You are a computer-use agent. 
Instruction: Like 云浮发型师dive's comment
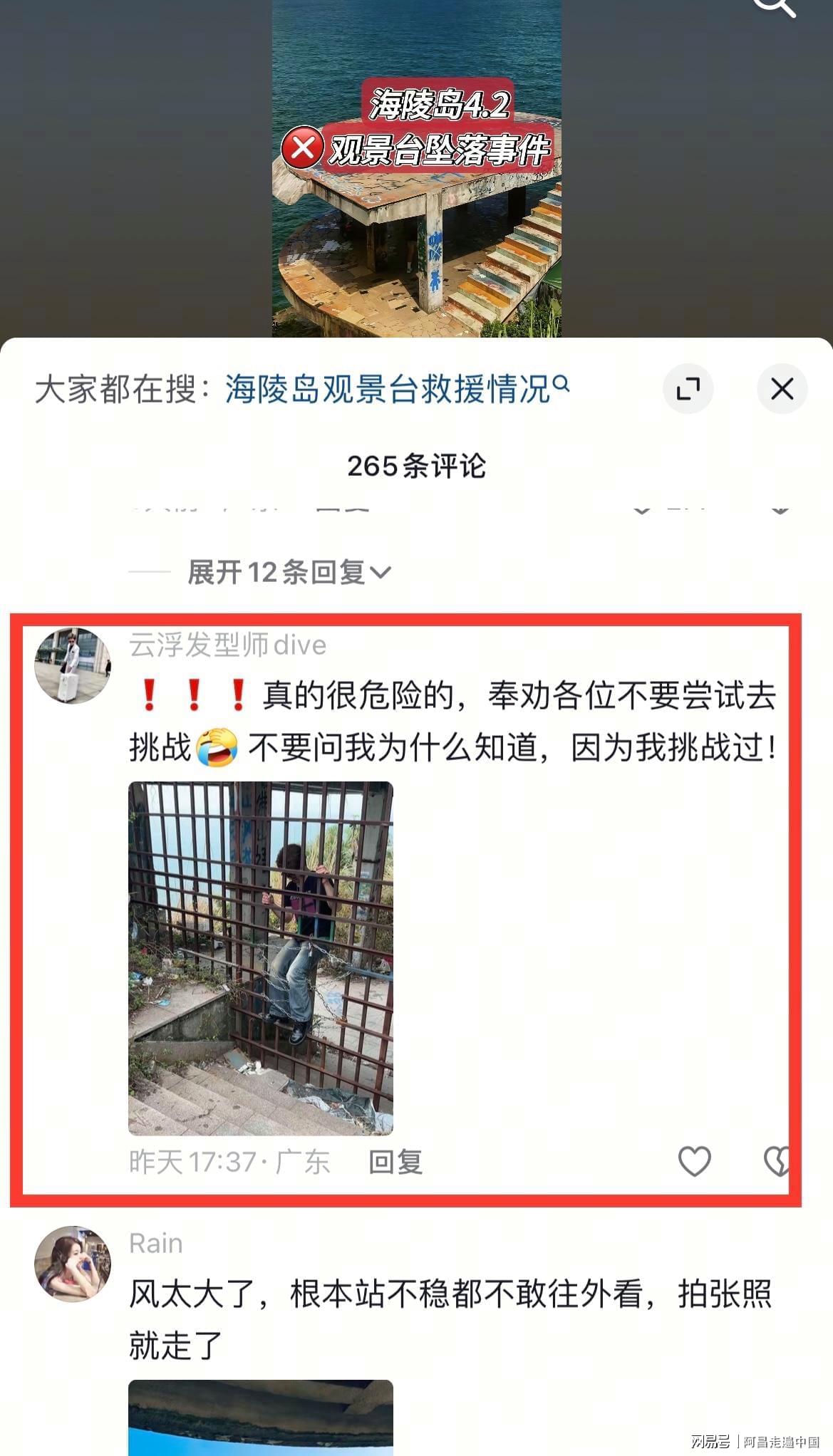click(x=694, y=1162)
